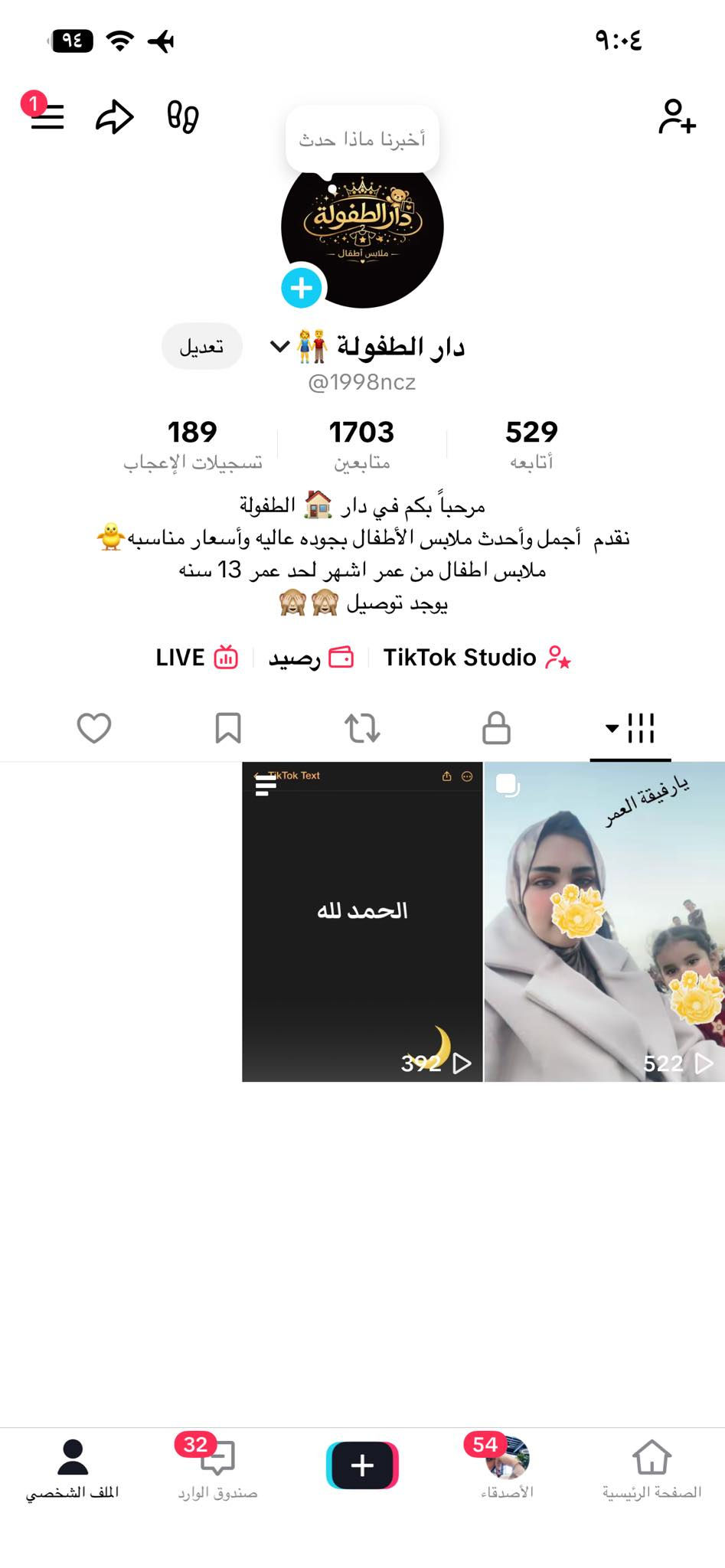Switch to the liked videos heart tab

click(x=94, y=727)
